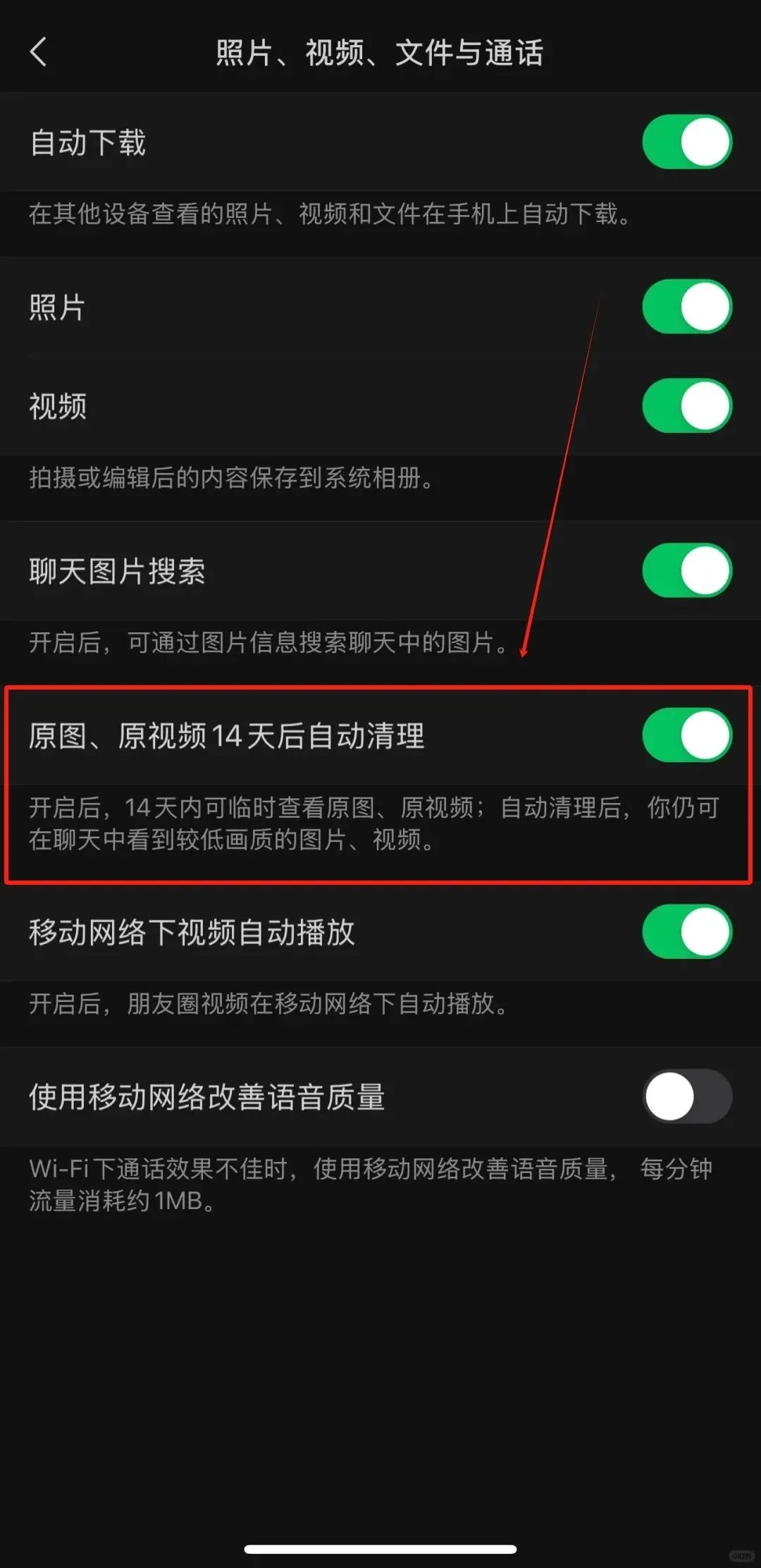Screen dimensions: 761x1568
Task: Turn off the 照片 photo saving switch
Action: (x=687, y=306)
